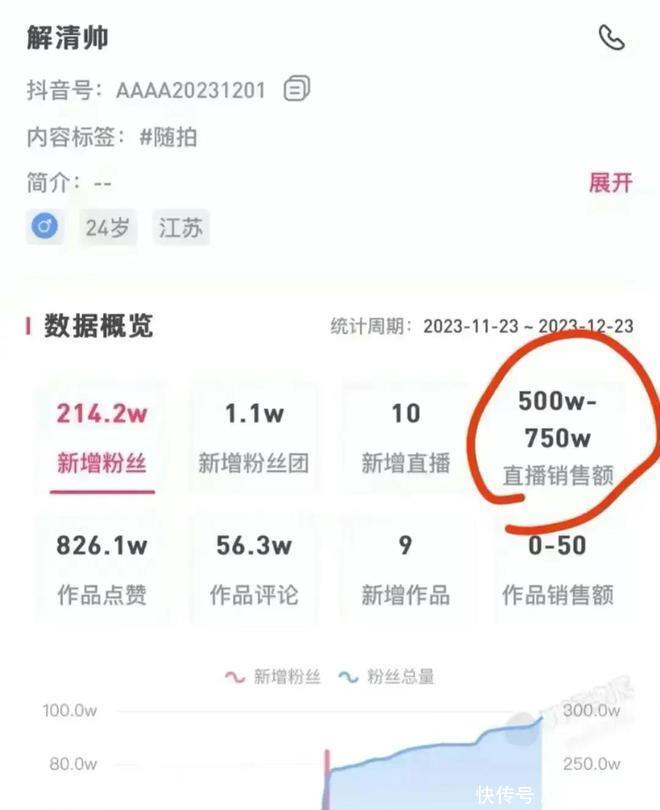Screen dimensions: 660x810
Task: Open the 作品评论 metric
Action: (x=253, y=570)
